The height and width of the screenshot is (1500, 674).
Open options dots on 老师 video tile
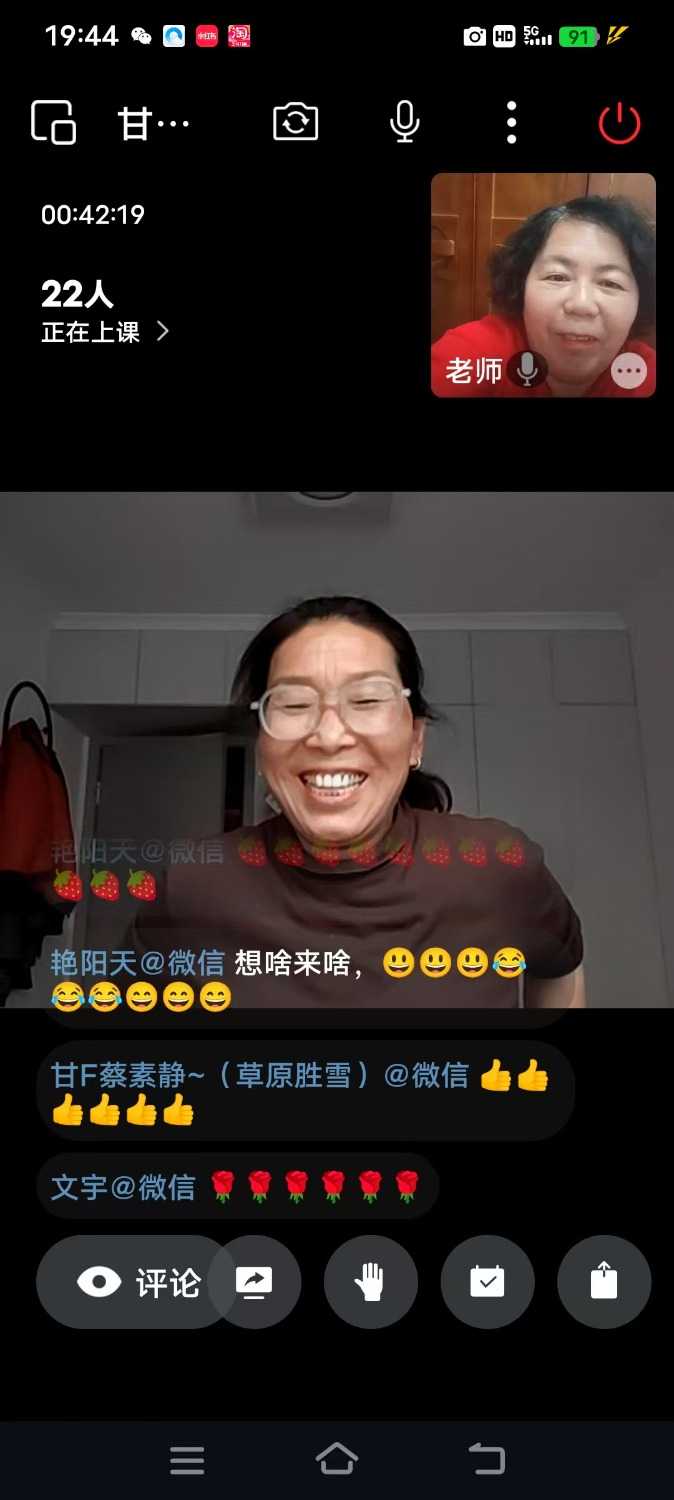tap(629, 372)
